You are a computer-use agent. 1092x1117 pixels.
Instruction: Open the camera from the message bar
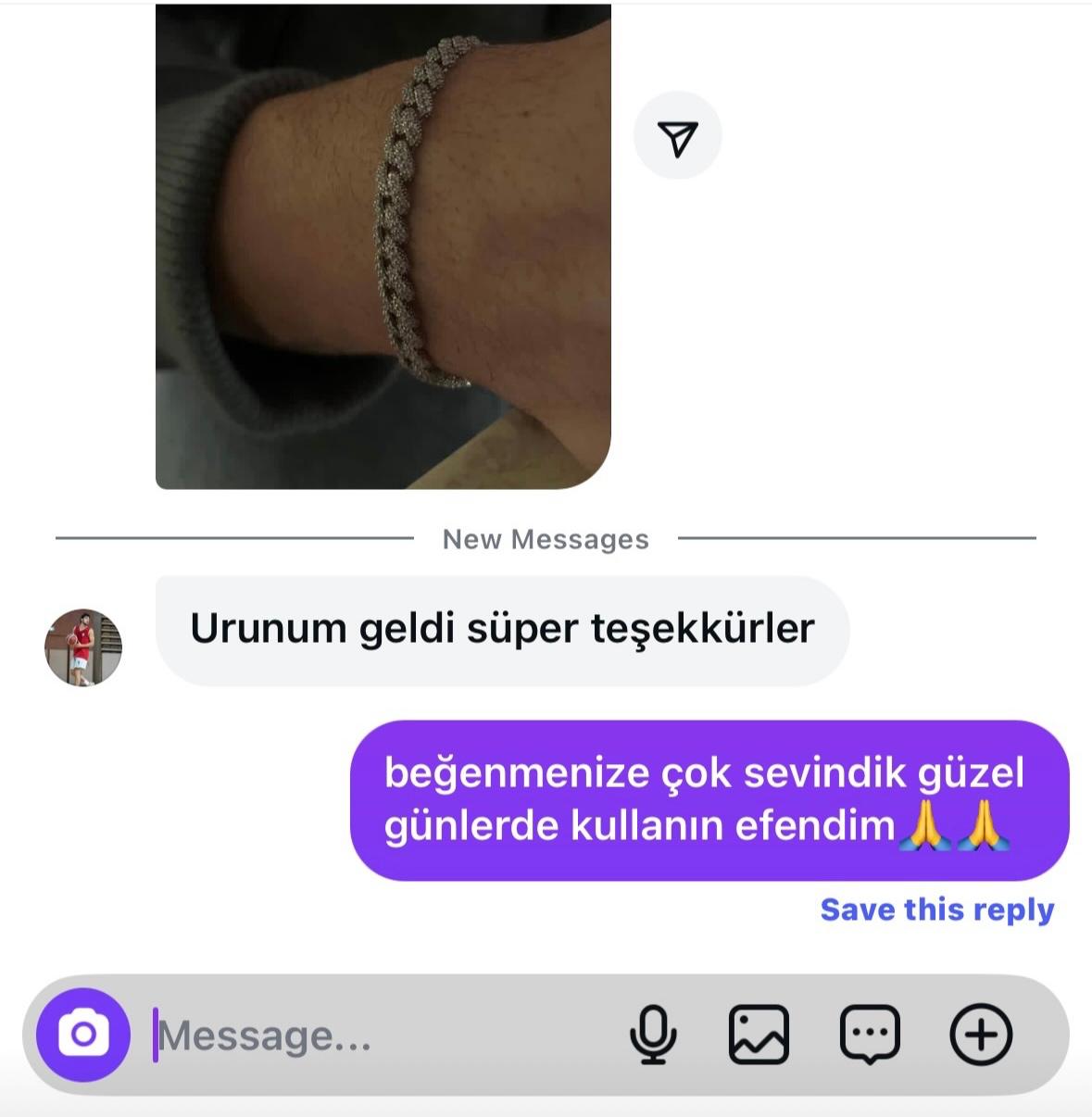tap(83, 1034)
